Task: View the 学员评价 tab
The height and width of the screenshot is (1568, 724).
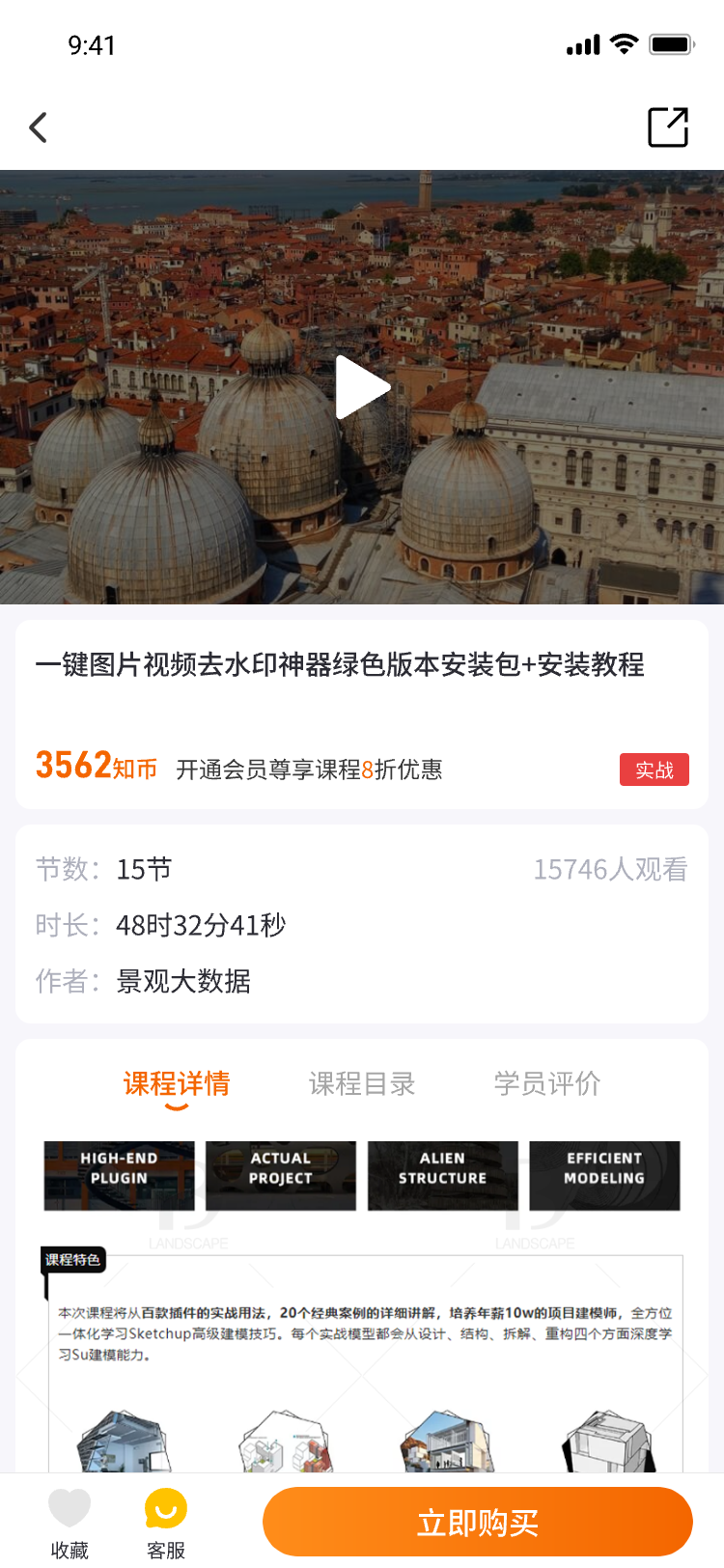Action: 547,1084
